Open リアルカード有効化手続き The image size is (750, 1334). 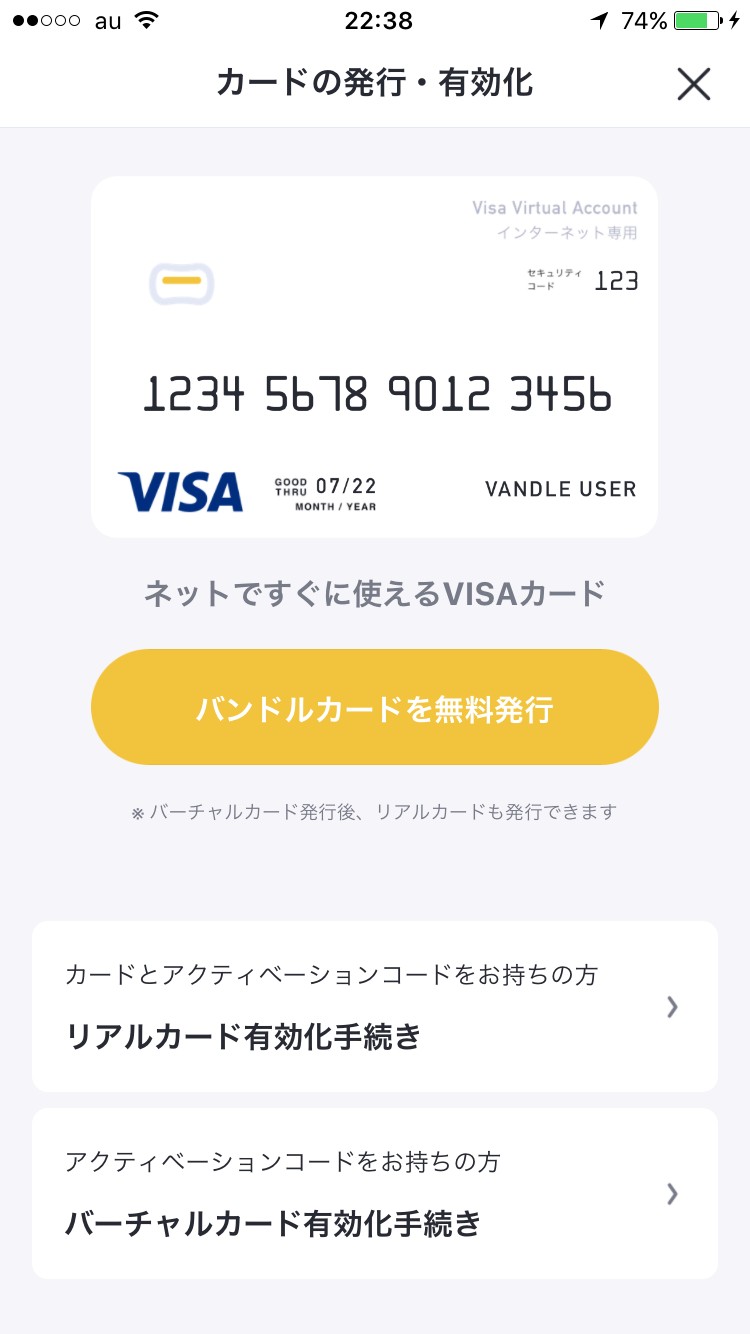point(374,1006)
